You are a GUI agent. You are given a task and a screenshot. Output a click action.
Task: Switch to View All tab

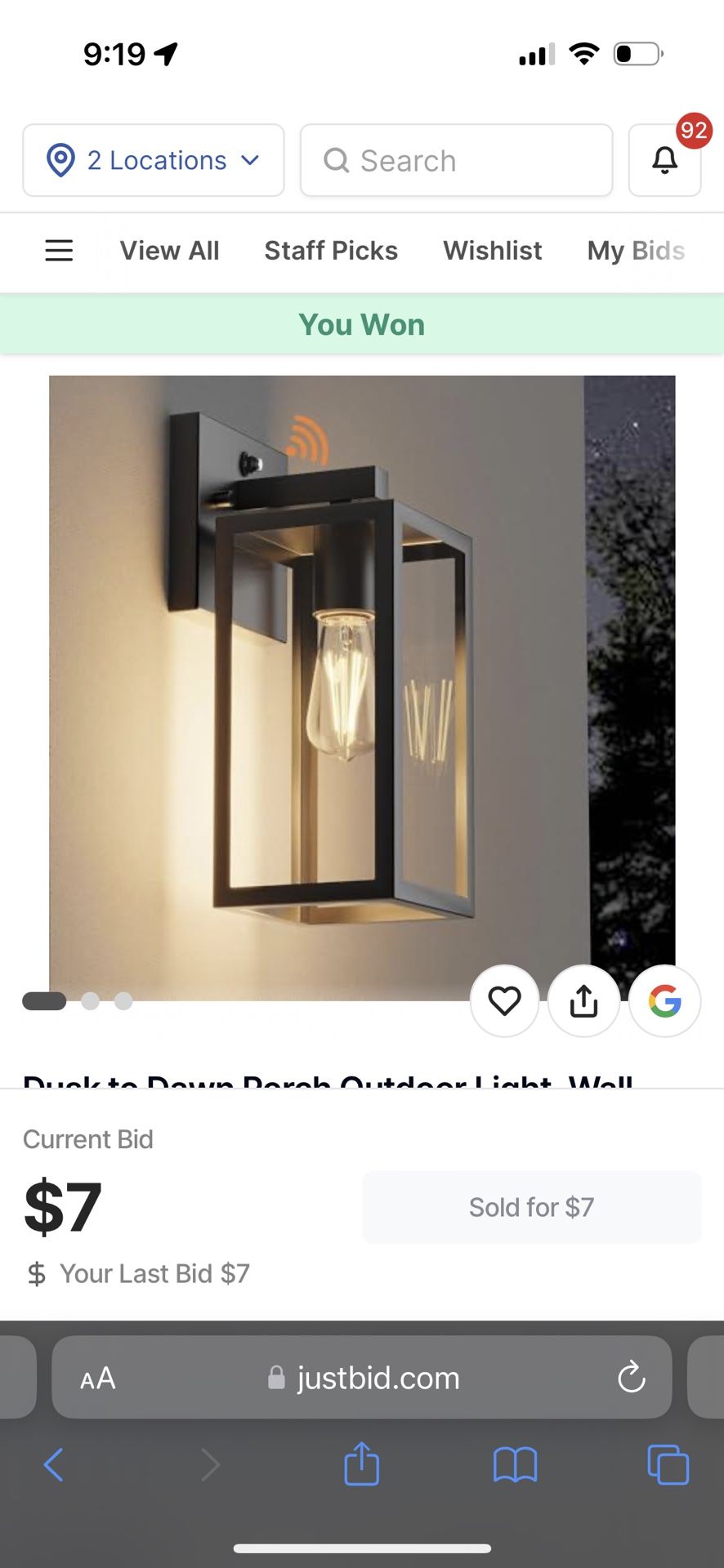pos(169,250)
